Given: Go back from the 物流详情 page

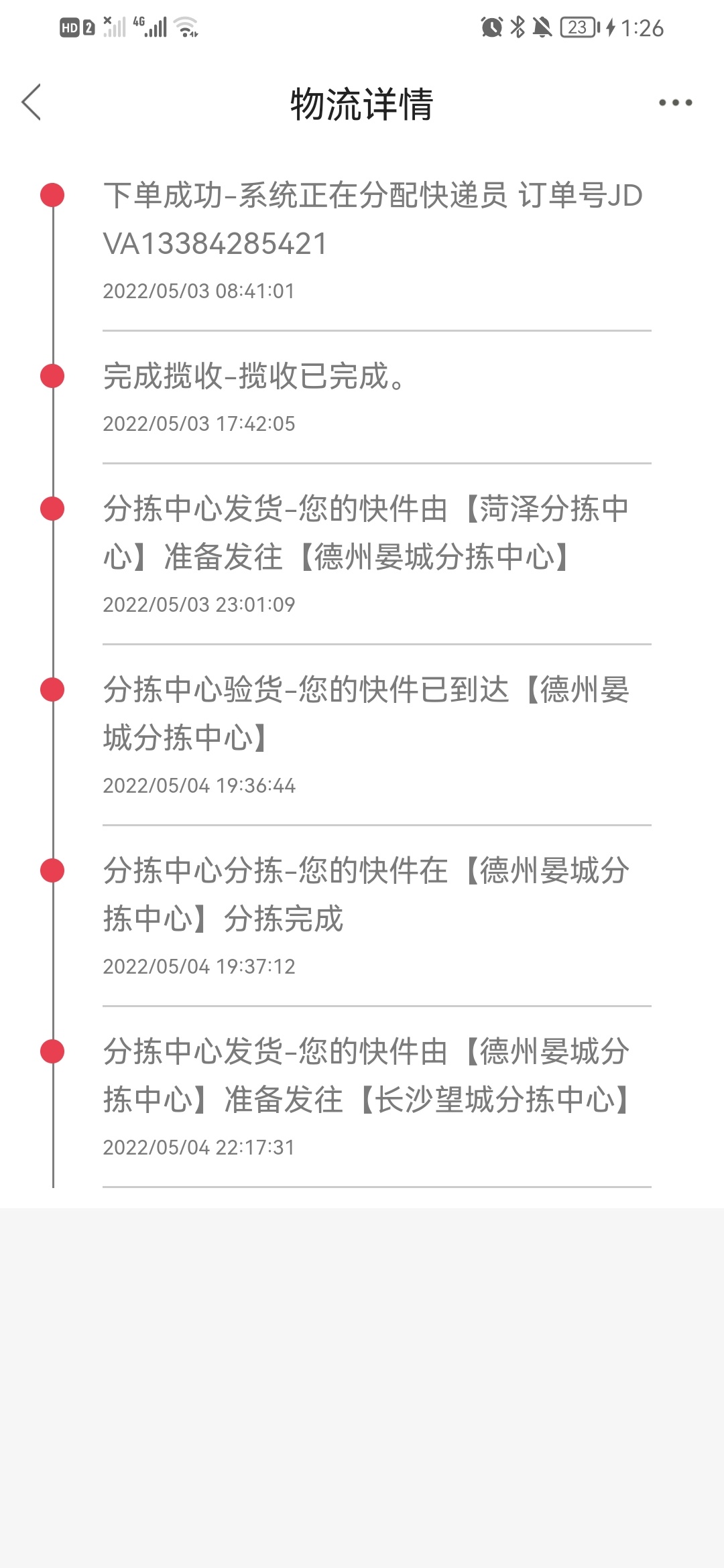Looking at the screenshot, I should point(32,103).
